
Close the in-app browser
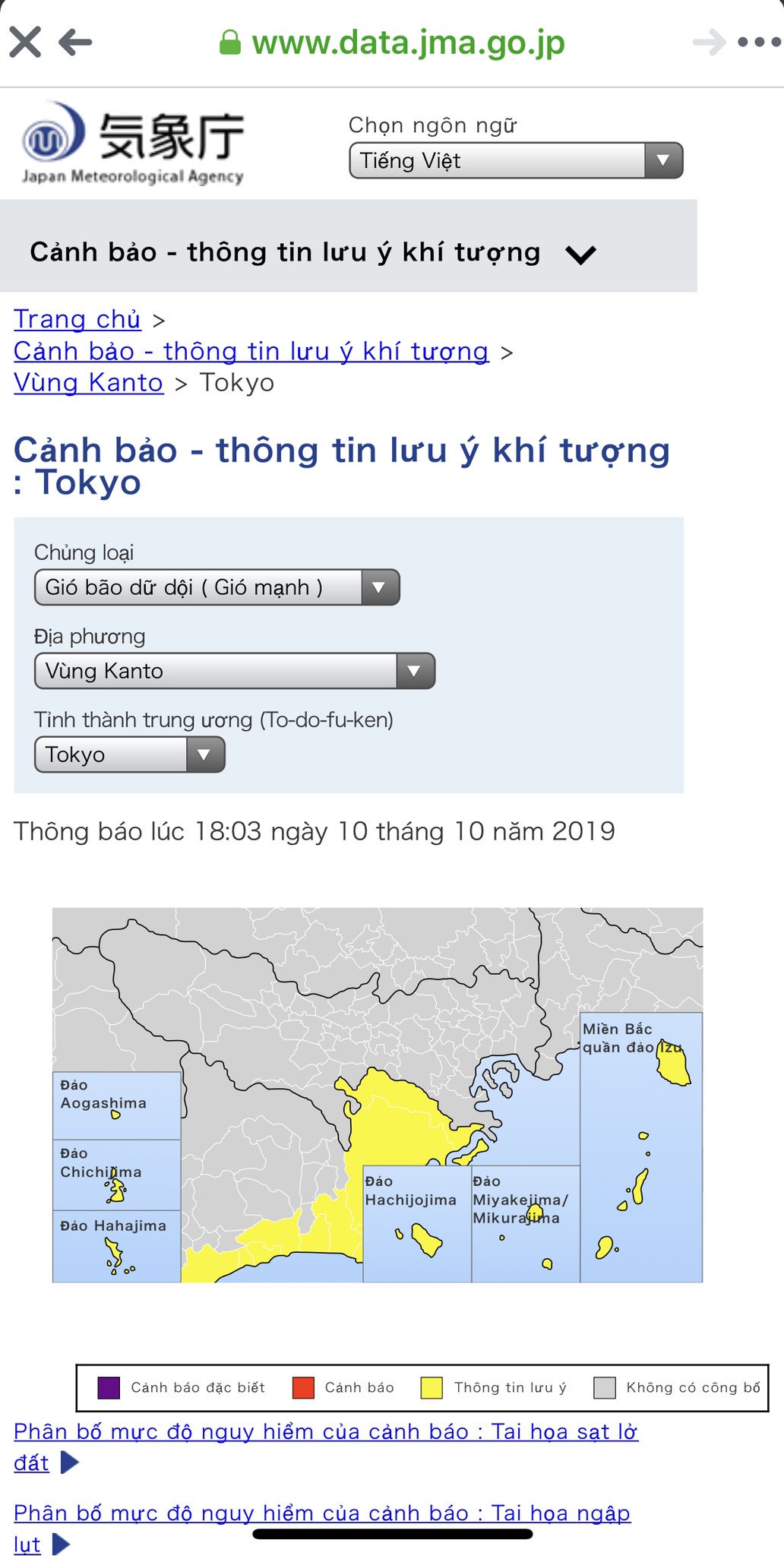click(x=26, y=43)
